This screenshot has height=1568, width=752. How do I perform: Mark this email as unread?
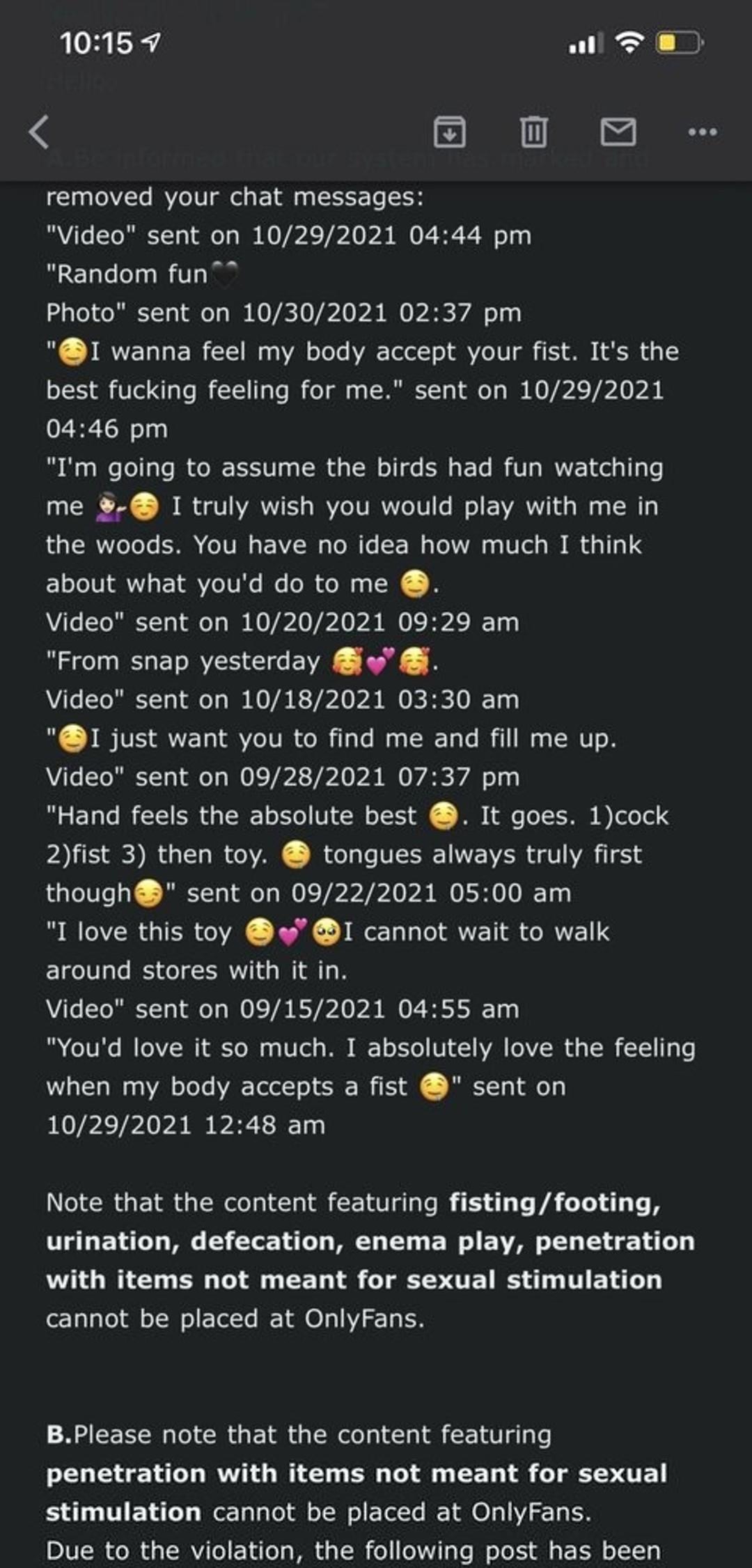pyautogui.click(x=618, y=132)
